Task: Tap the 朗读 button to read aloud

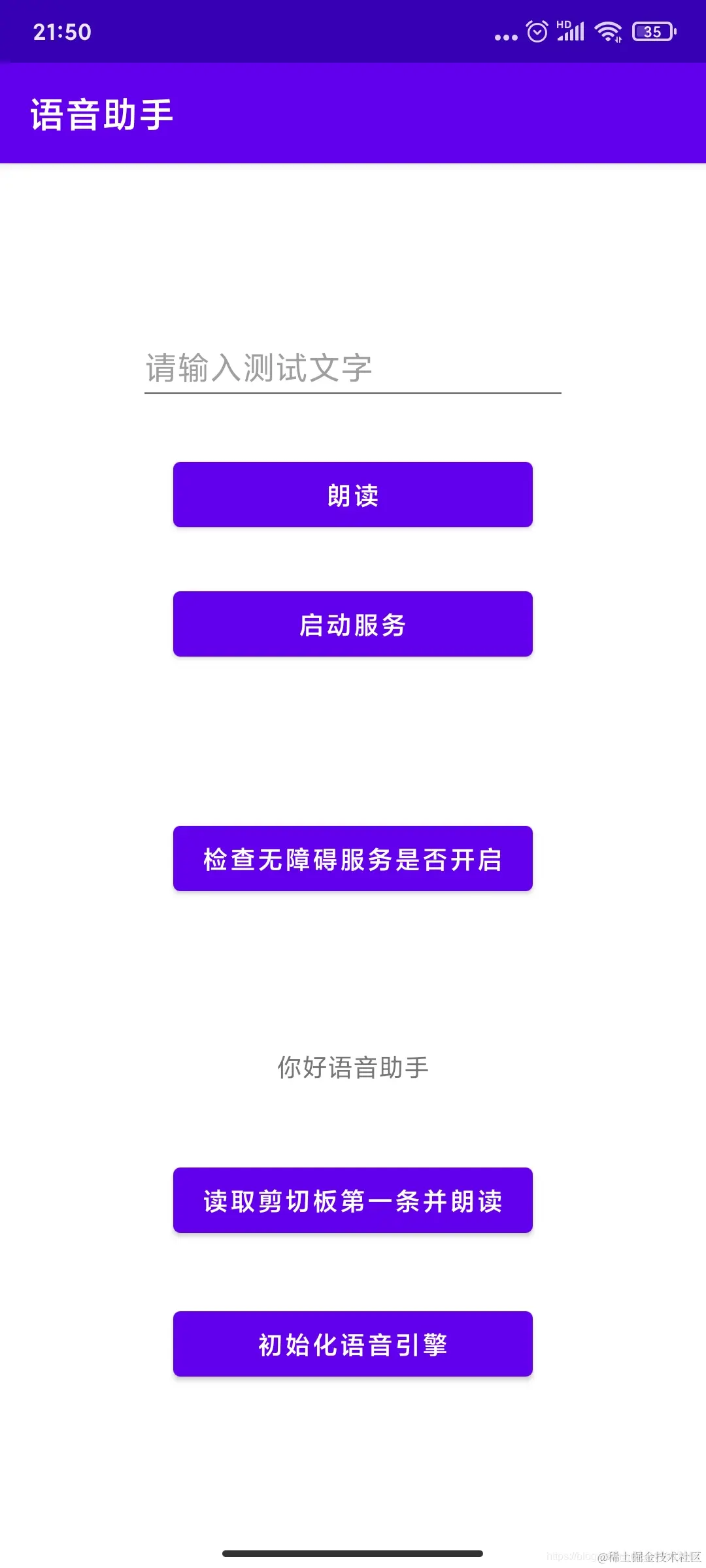Action: point(353,495)
